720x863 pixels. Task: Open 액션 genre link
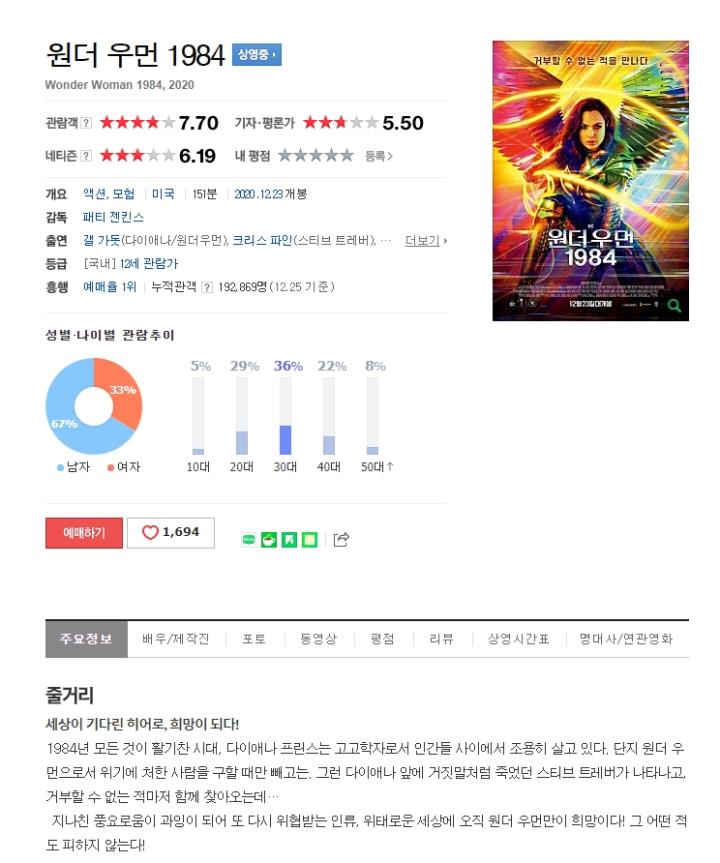(x=95, y=194)
